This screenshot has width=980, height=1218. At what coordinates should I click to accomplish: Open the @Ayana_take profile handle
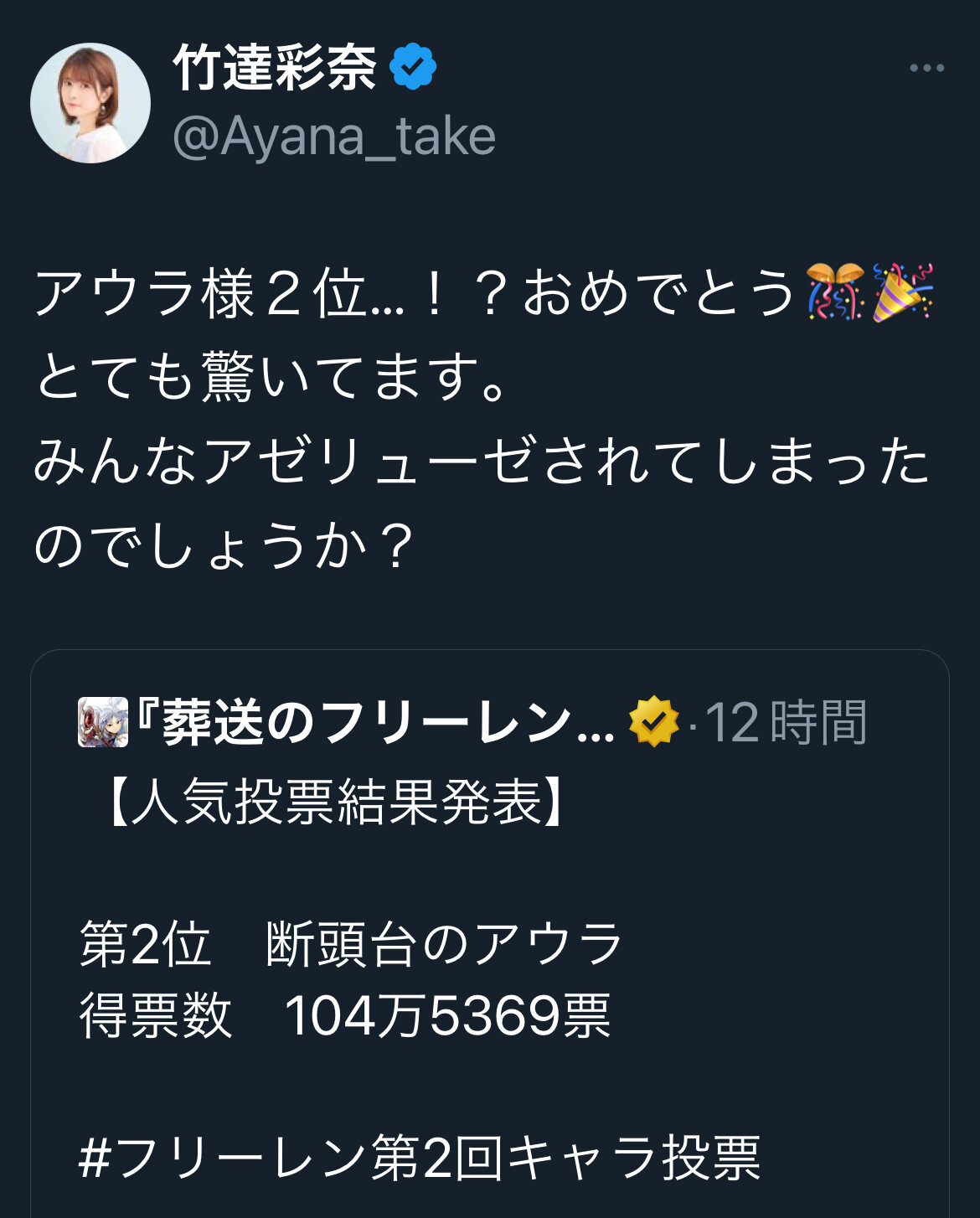[x=334, y=137]
